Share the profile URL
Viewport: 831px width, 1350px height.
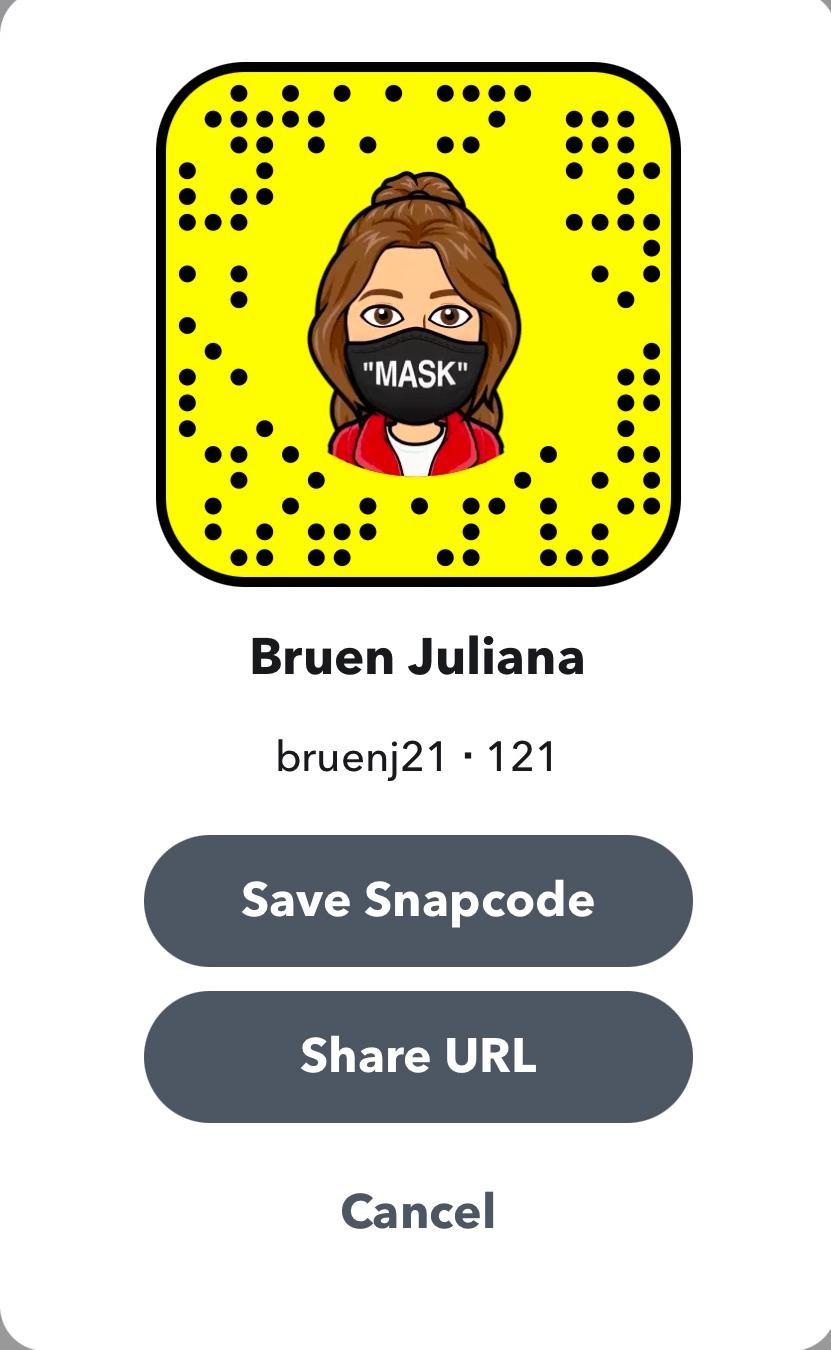pyautogui.click(x=418, y=1056)
